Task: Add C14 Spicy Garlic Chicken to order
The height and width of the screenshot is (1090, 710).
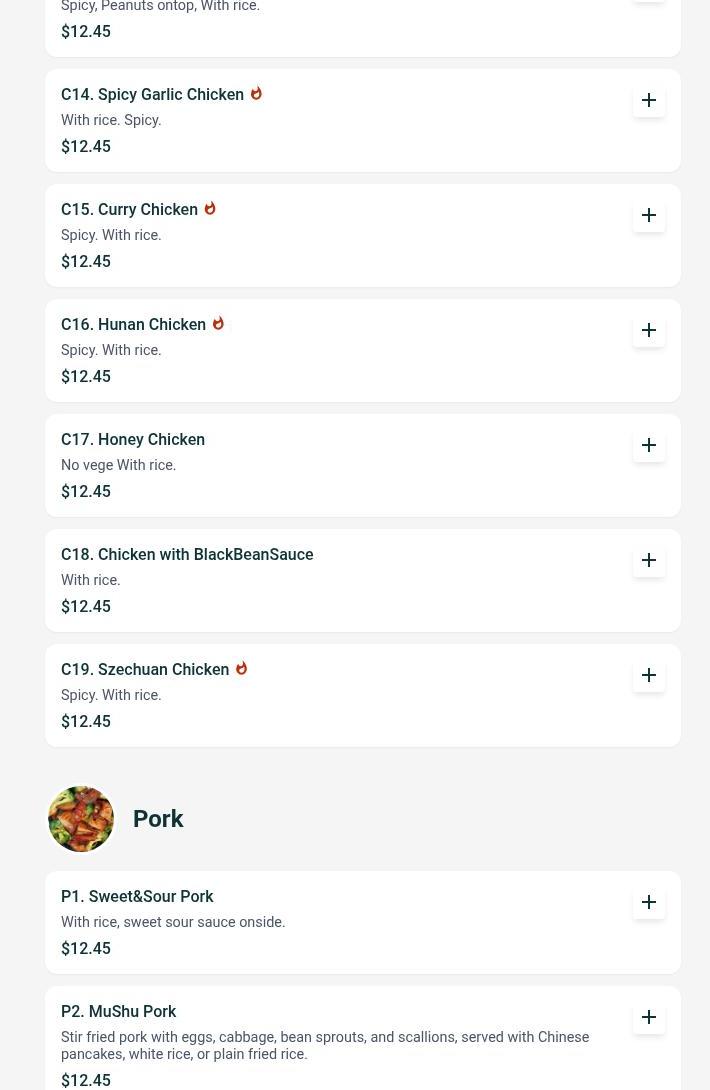Action: (x=649, y=100)
